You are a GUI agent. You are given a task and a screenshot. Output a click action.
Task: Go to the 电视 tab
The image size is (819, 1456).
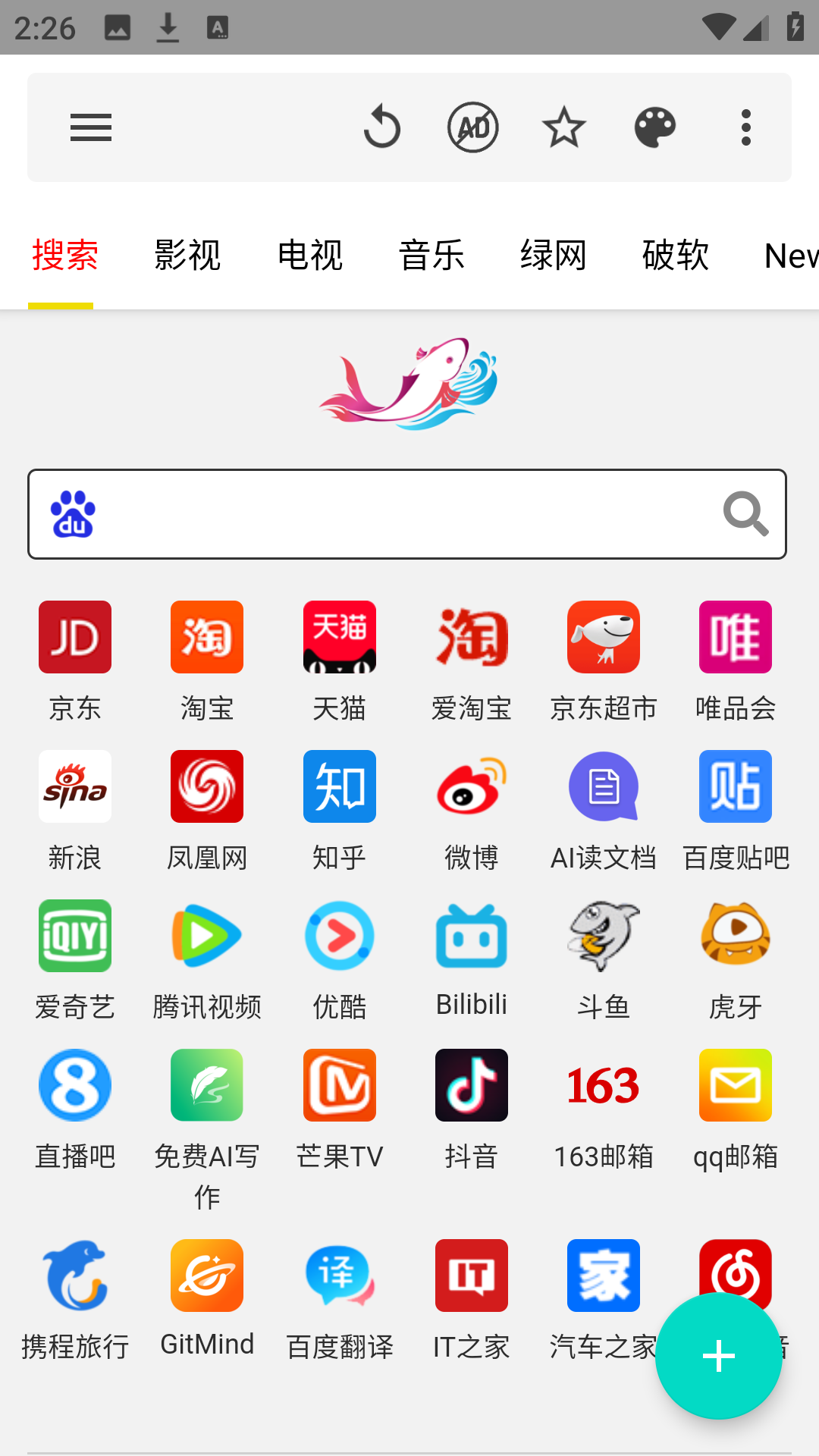point(309,255)
